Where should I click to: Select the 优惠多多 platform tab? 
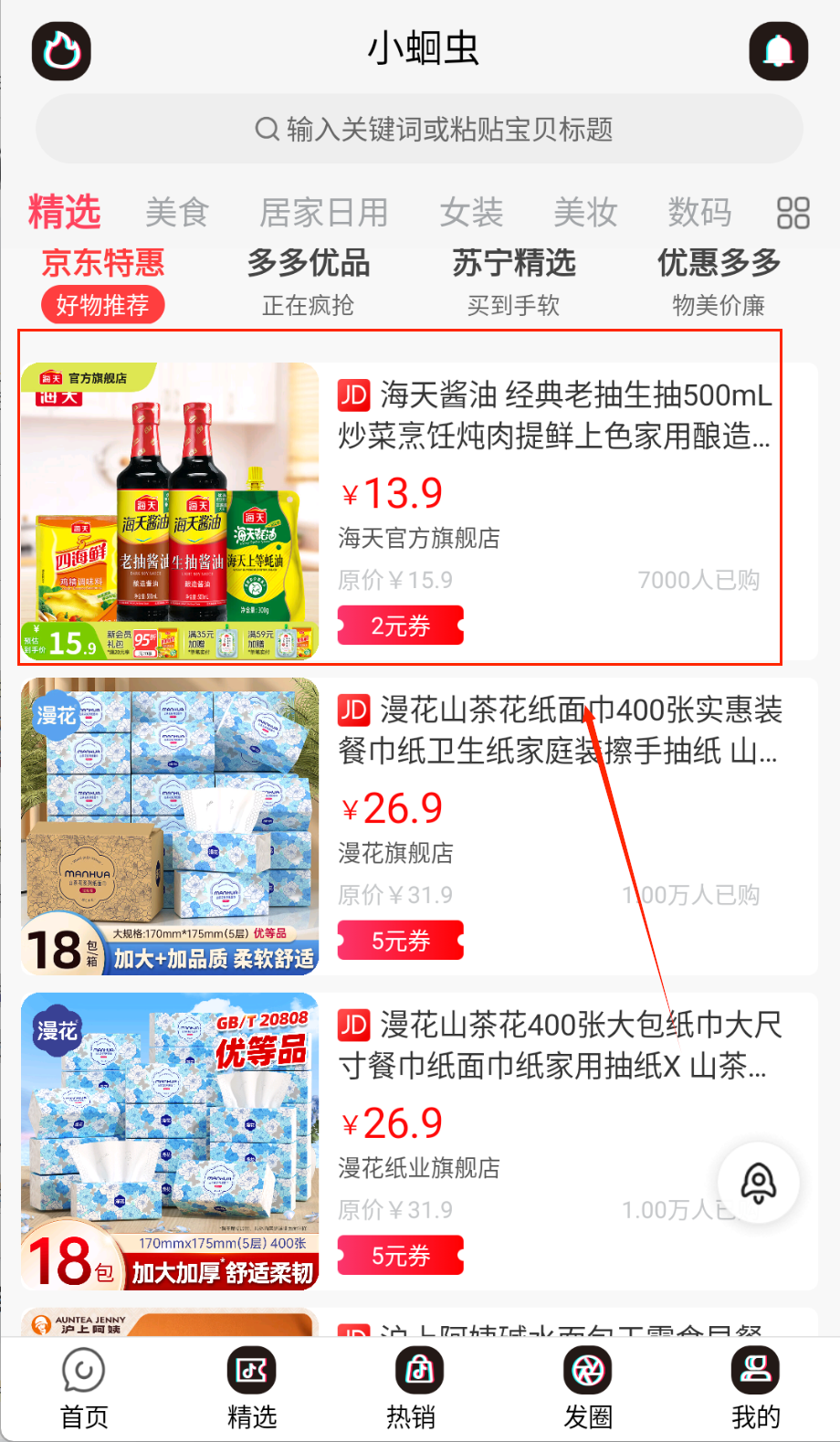click(x=719, y=280)
